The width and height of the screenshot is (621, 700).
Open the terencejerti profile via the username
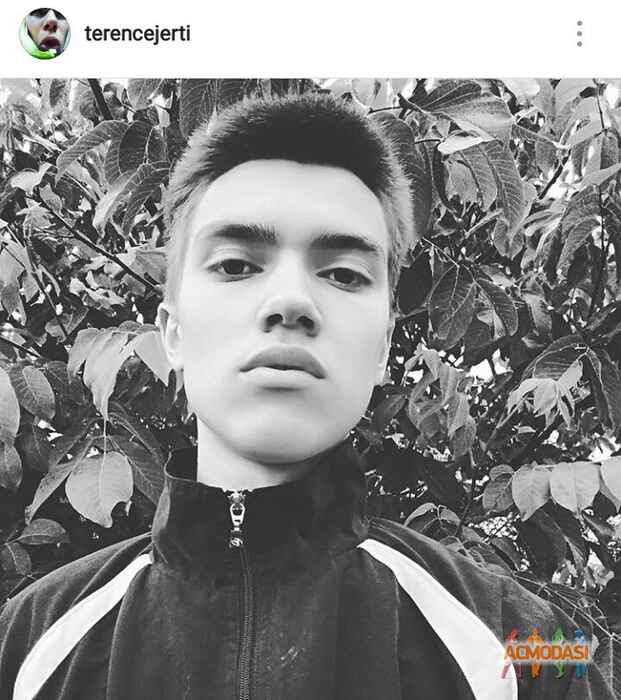coord(137,33)
